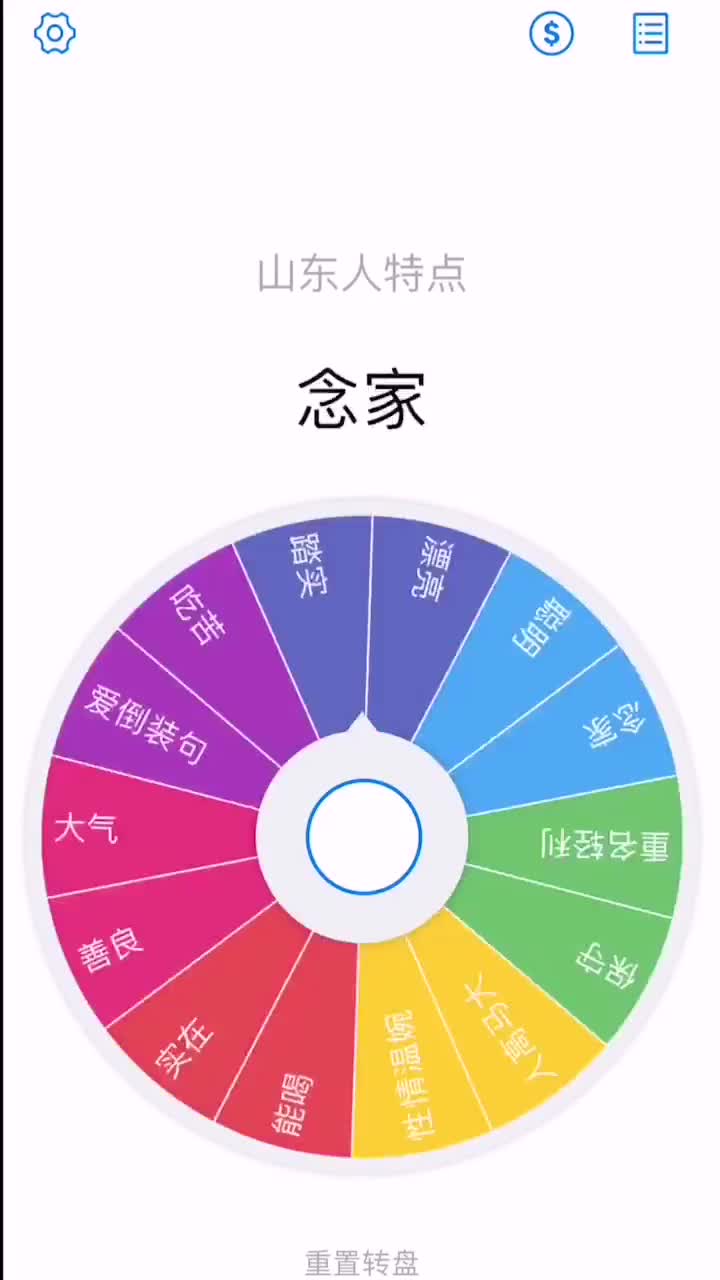Open settings with the gear icon
Image resolution: width=720 pixels, height=1280 pixels.
[55, 33]
